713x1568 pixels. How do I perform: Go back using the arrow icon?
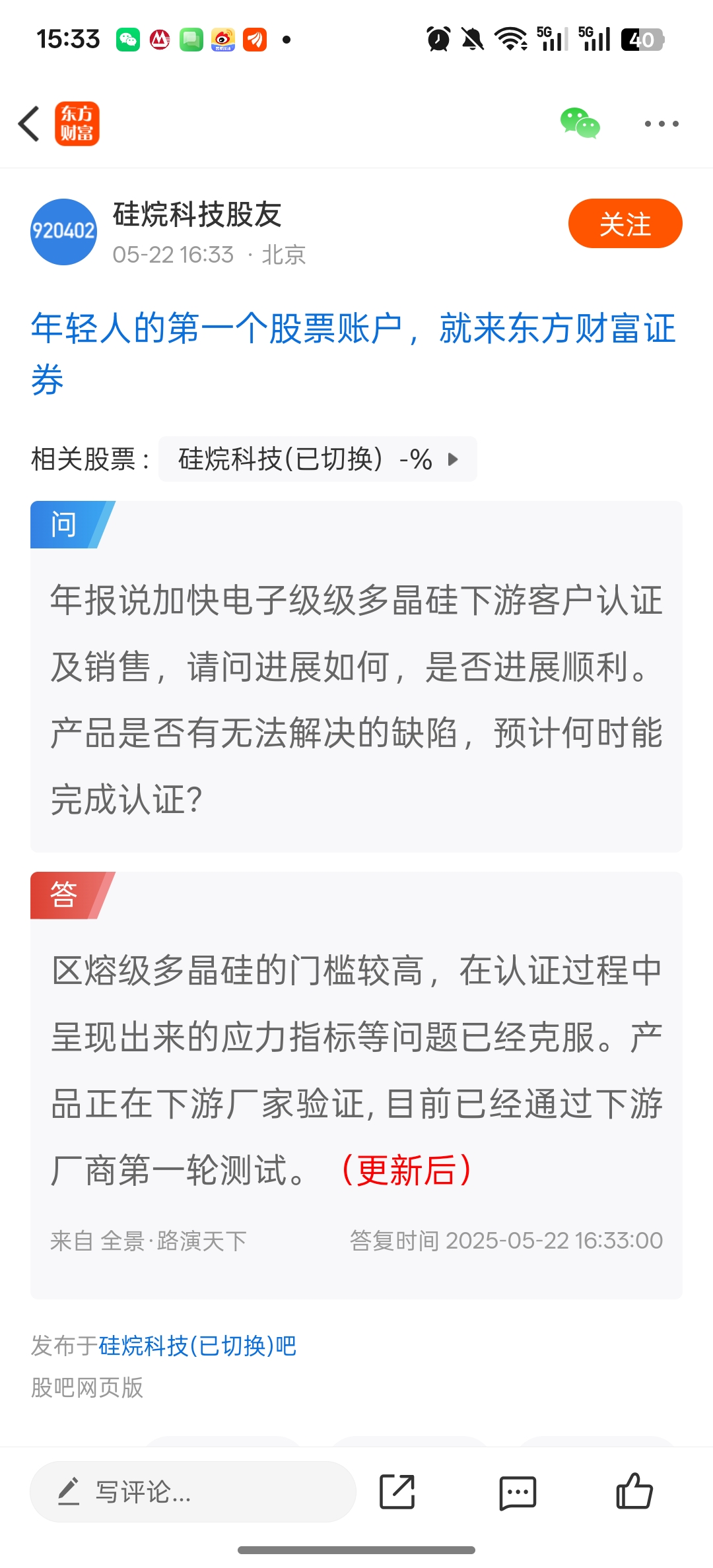point(29,123)
